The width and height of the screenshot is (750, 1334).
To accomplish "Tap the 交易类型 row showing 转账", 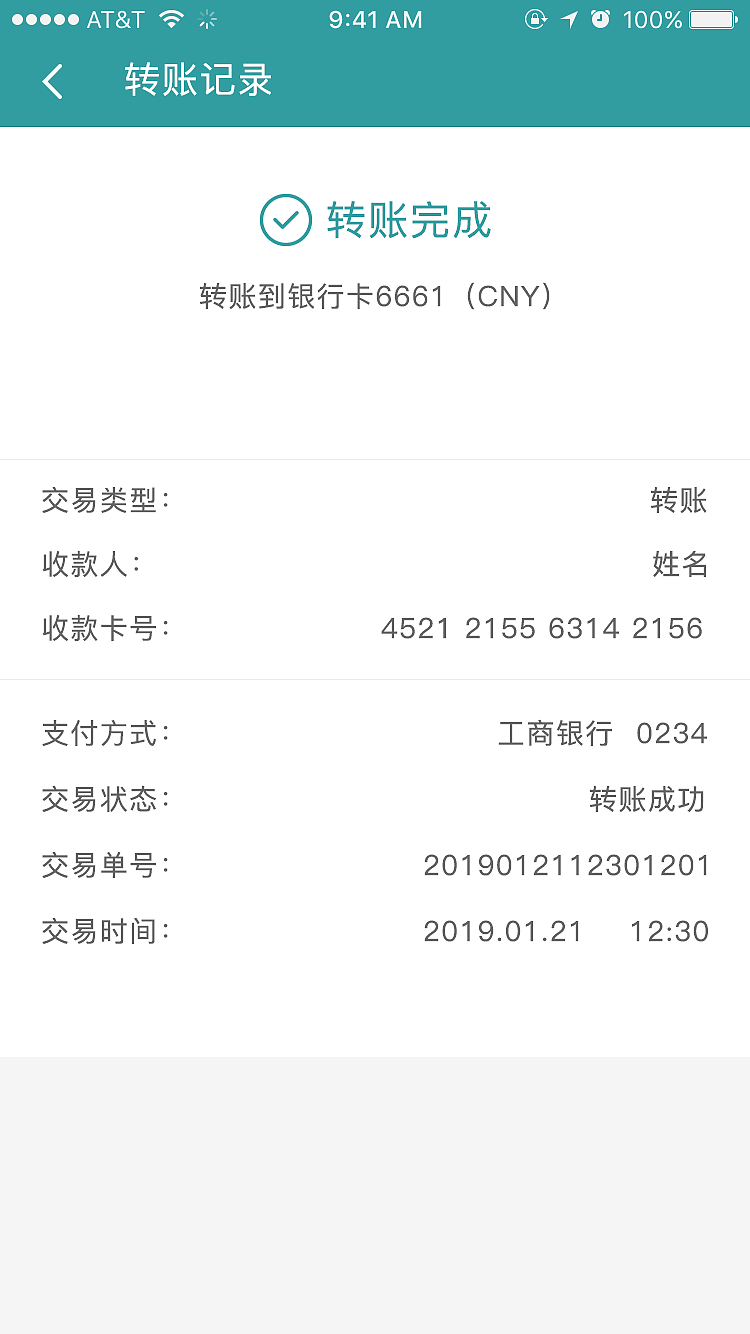I will tap(375, 500).
